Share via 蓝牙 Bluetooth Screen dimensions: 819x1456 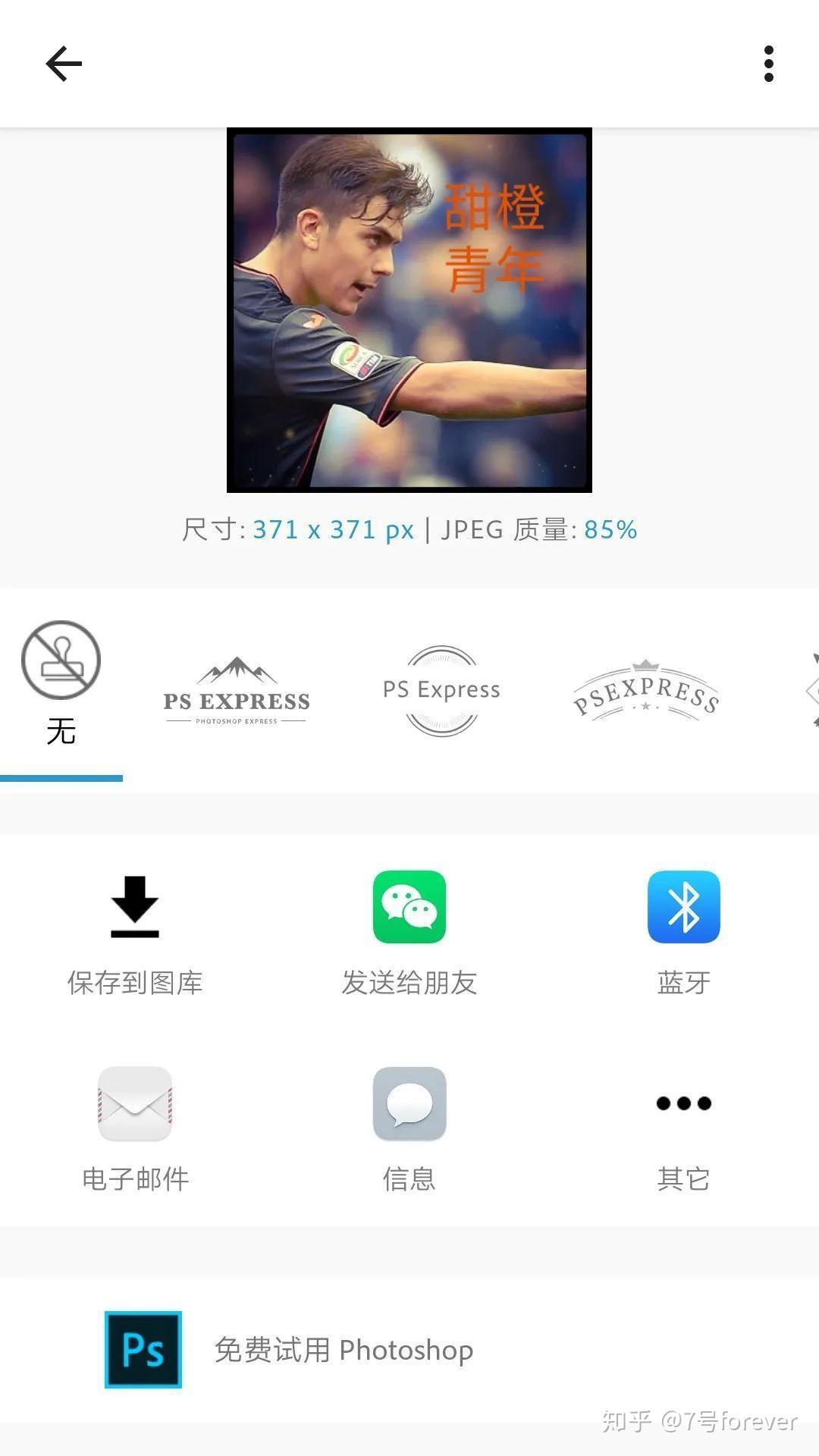pos(683,934)
